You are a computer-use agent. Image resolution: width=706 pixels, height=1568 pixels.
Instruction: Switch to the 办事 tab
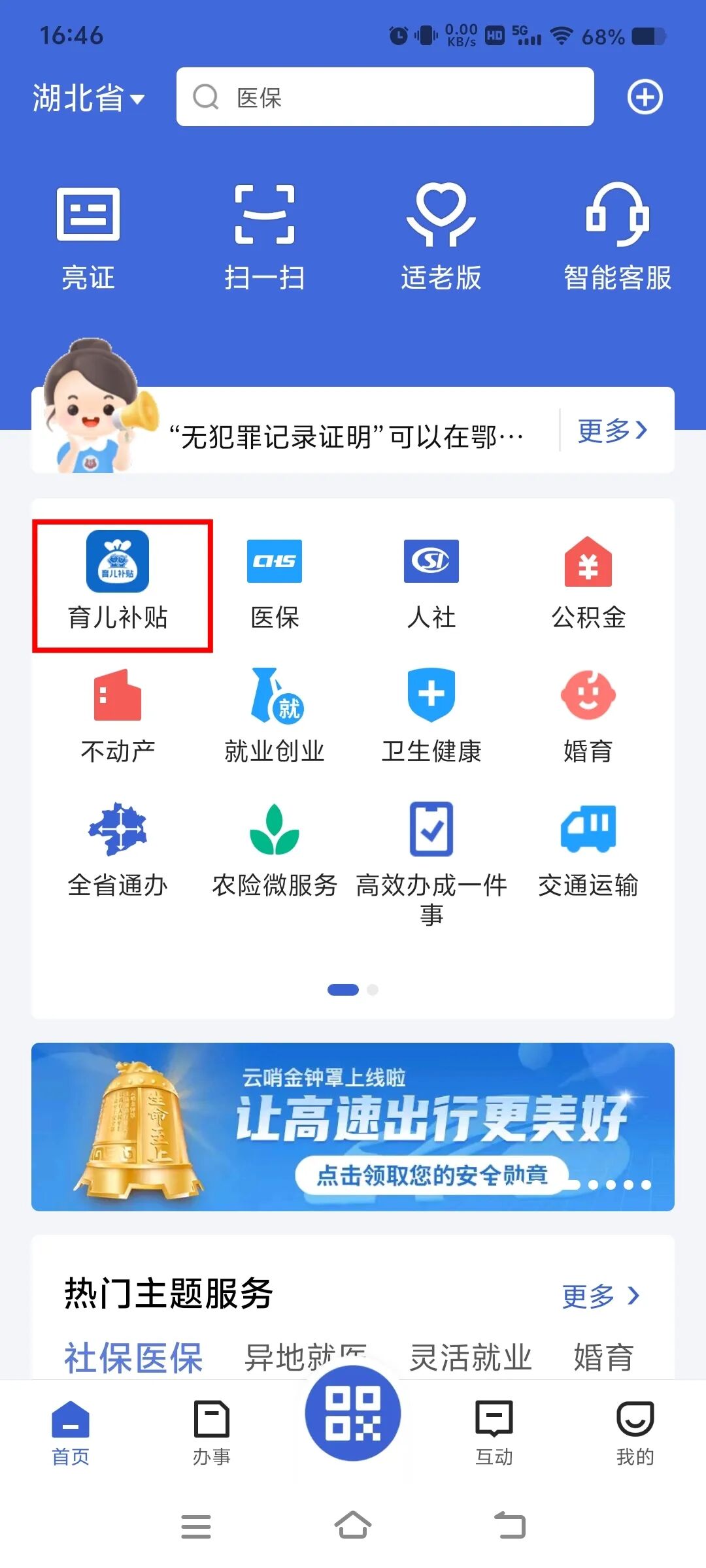click(x=212, y=1432)
